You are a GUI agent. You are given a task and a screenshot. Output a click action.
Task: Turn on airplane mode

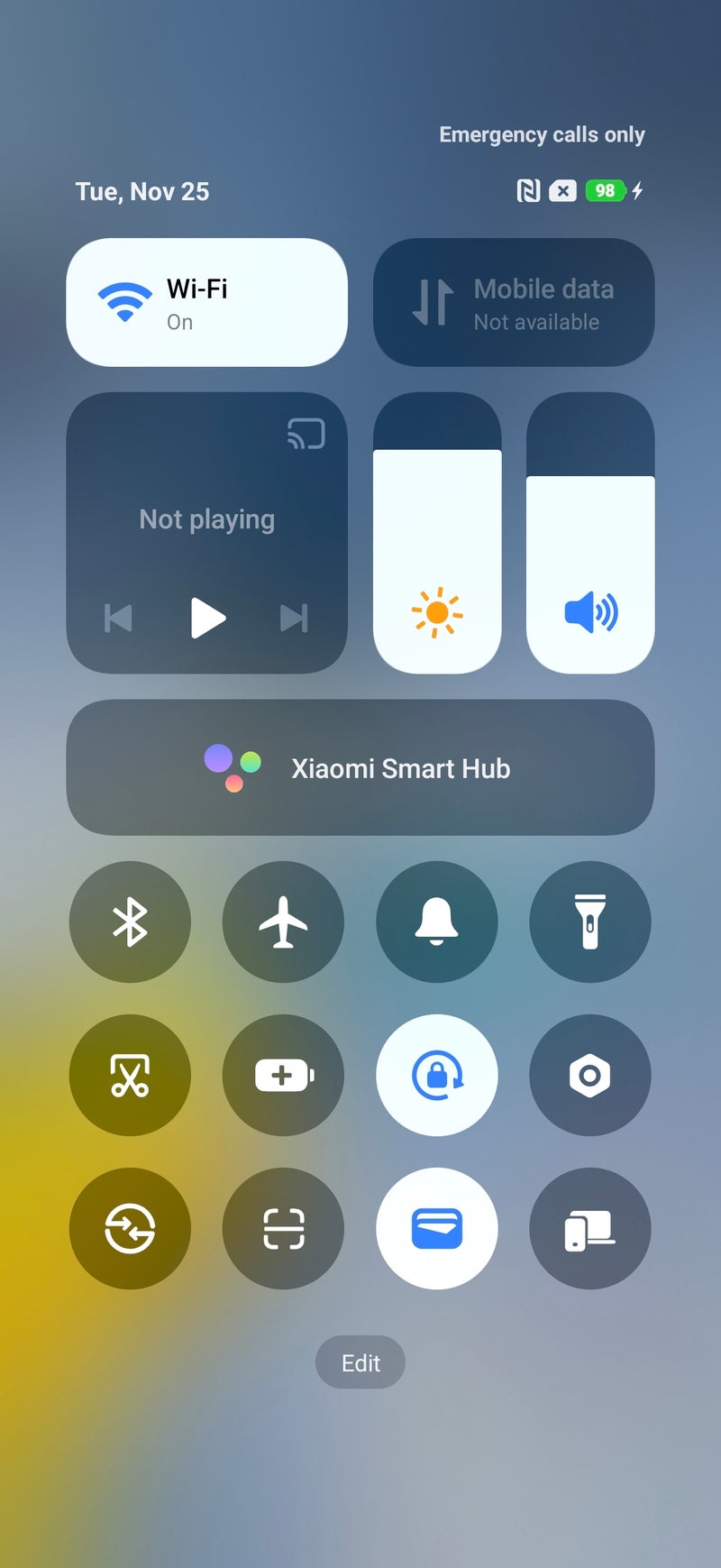tap(283, 922)
